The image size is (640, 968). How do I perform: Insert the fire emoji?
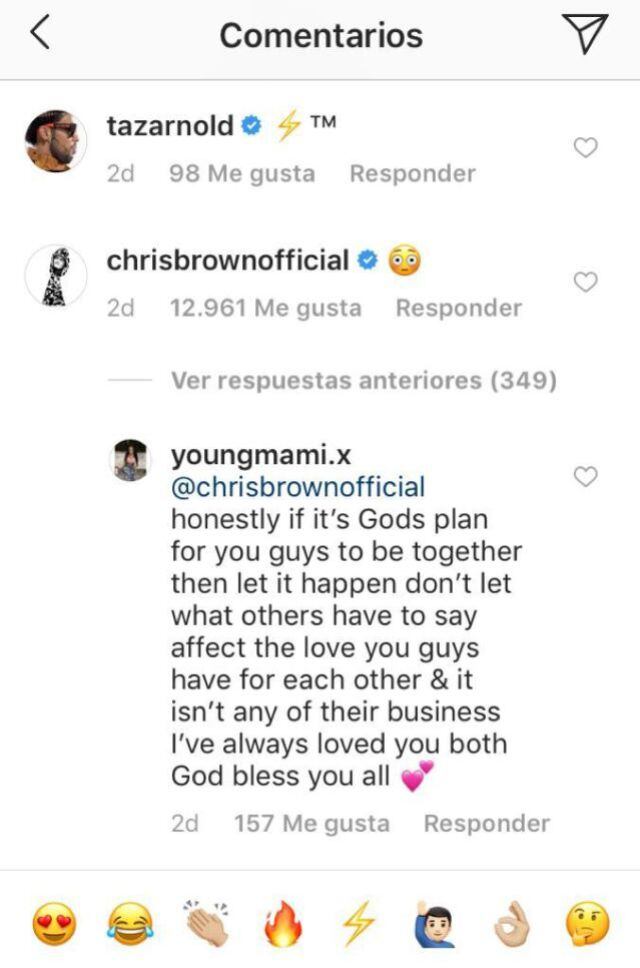283,924
